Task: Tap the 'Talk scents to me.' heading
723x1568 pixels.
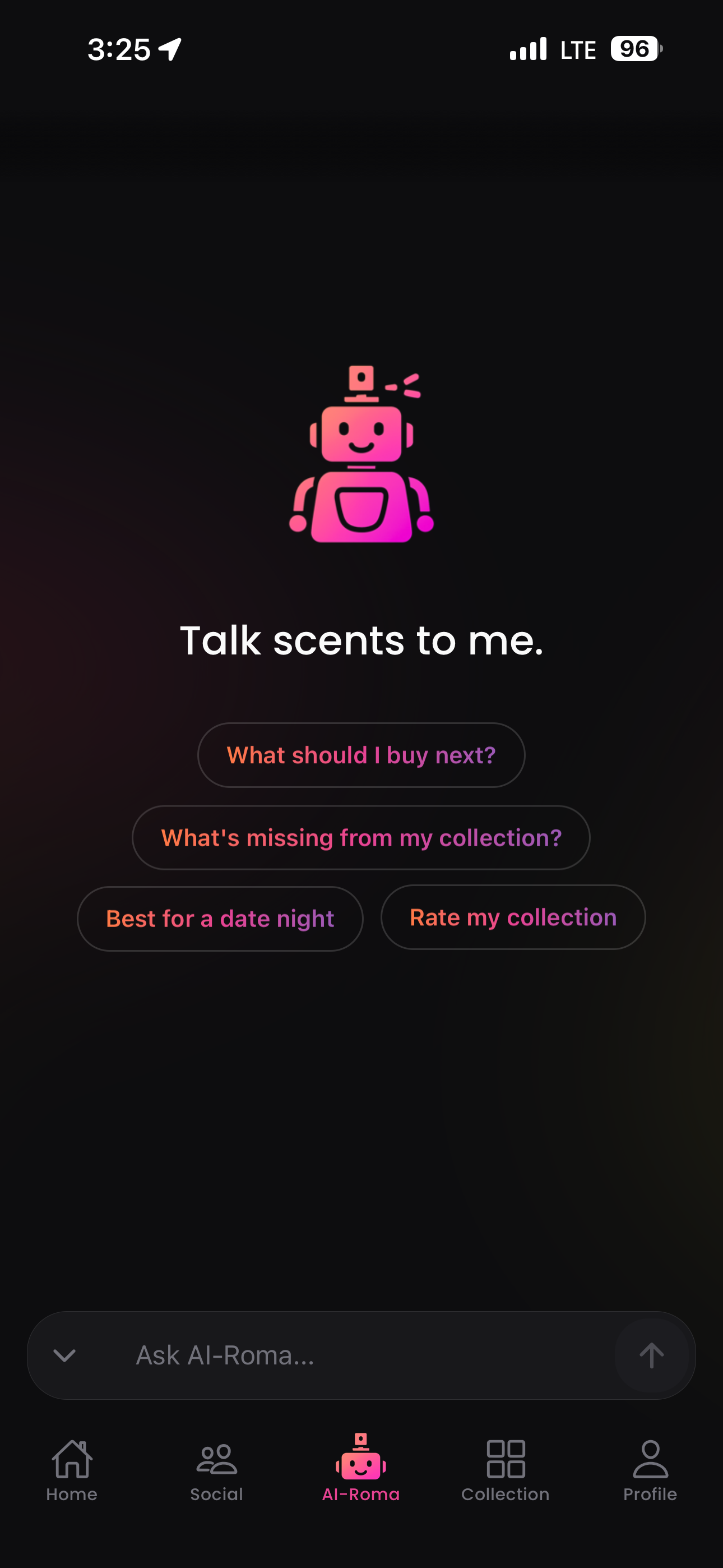Action: click(x=361, y=640)
